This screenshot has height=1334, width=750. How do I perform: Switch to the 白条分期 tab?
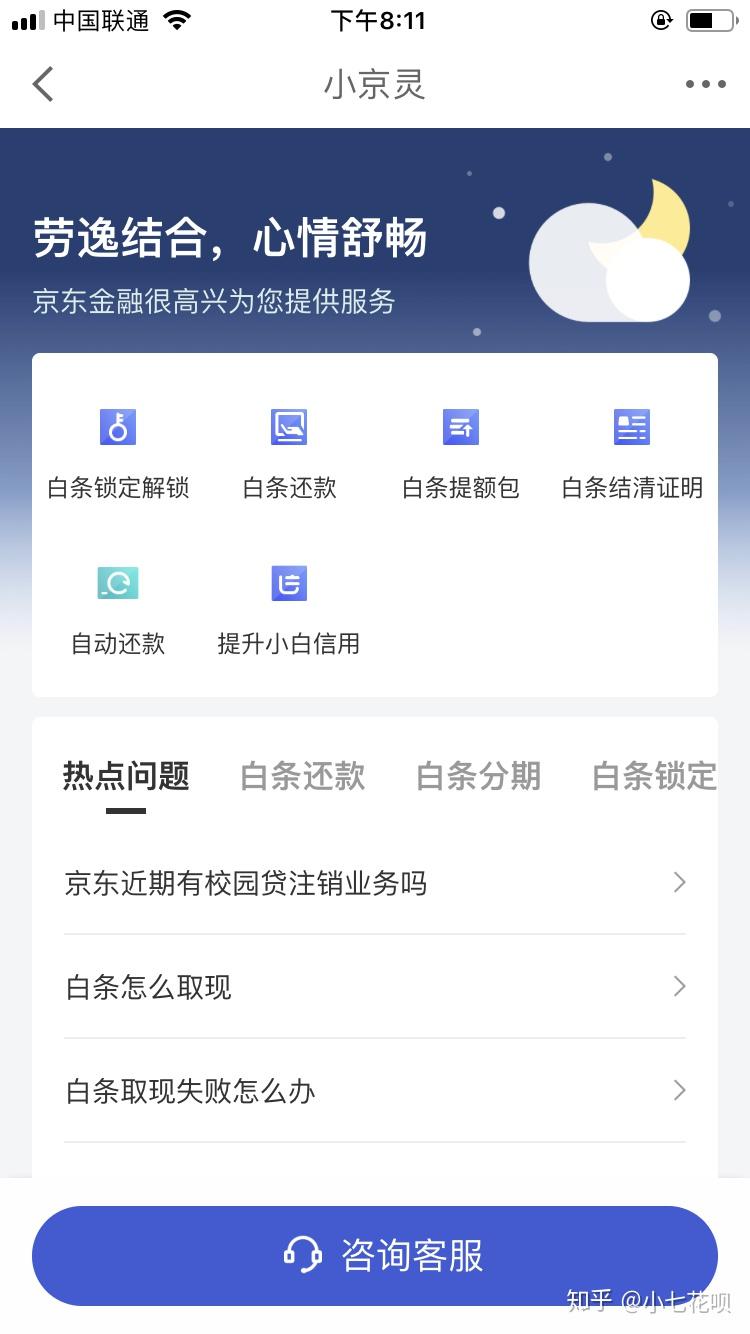point(478,776)
